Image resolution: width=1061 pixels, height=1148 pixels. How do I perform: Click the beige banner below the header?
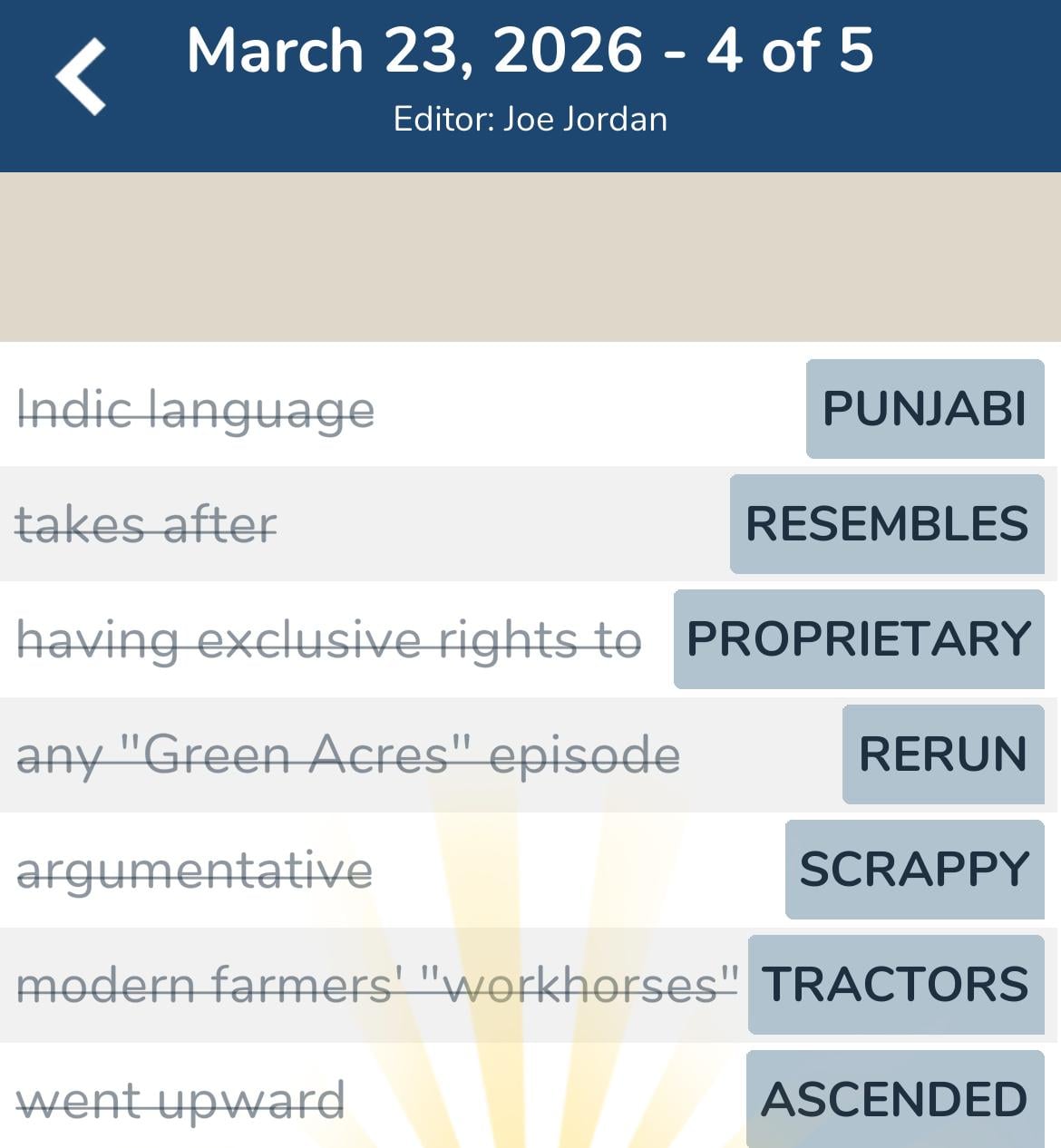pyautogui.click(x=530, y=254)
